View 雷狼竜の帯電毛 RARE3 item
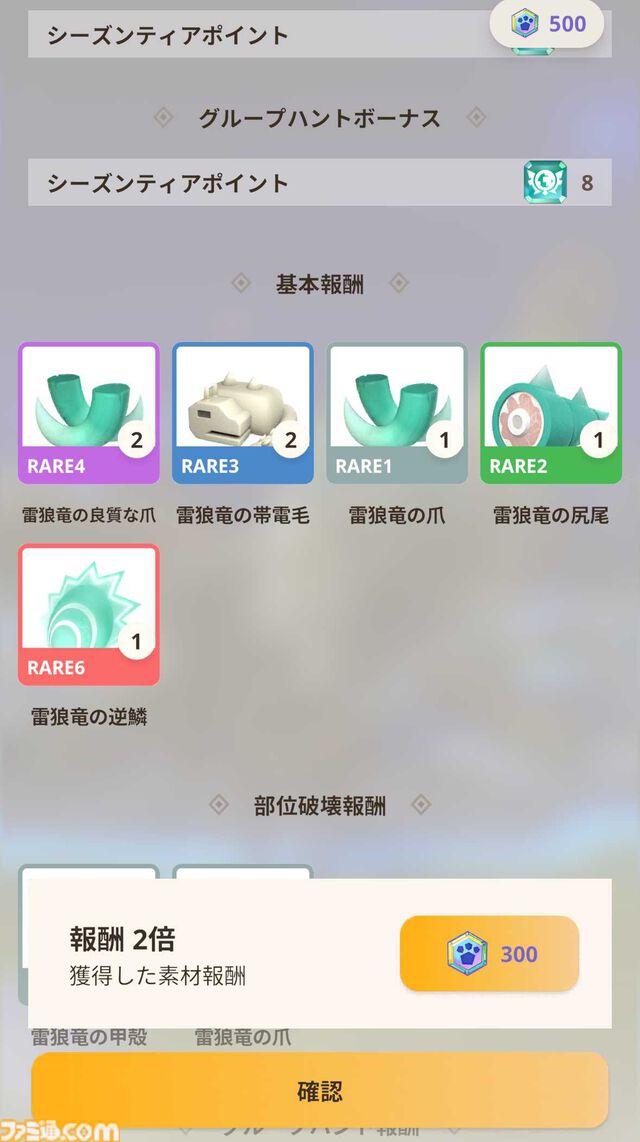 243,413
